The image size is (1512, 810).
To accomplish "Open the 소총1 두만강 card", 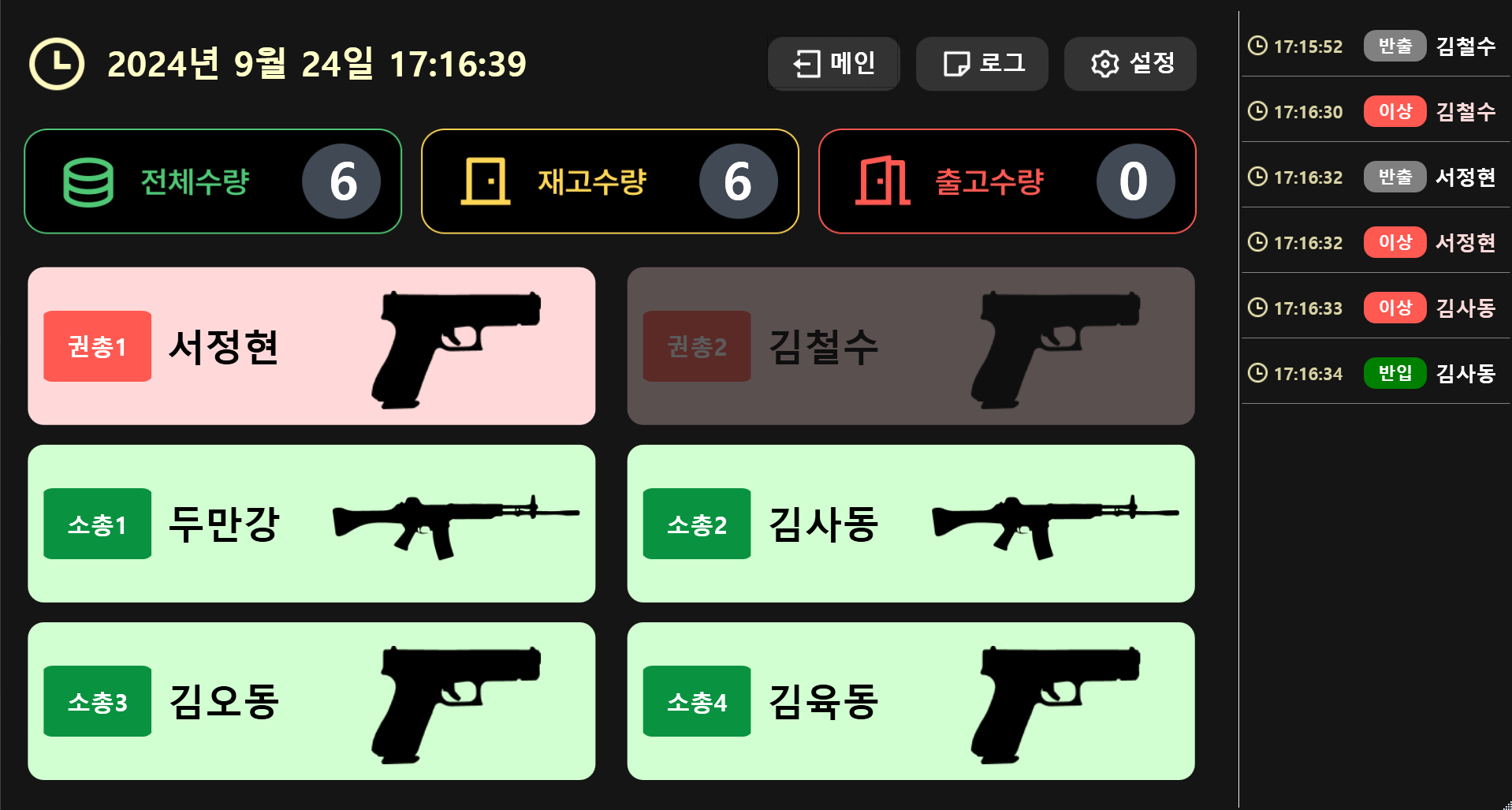I will tap(311, 524).
